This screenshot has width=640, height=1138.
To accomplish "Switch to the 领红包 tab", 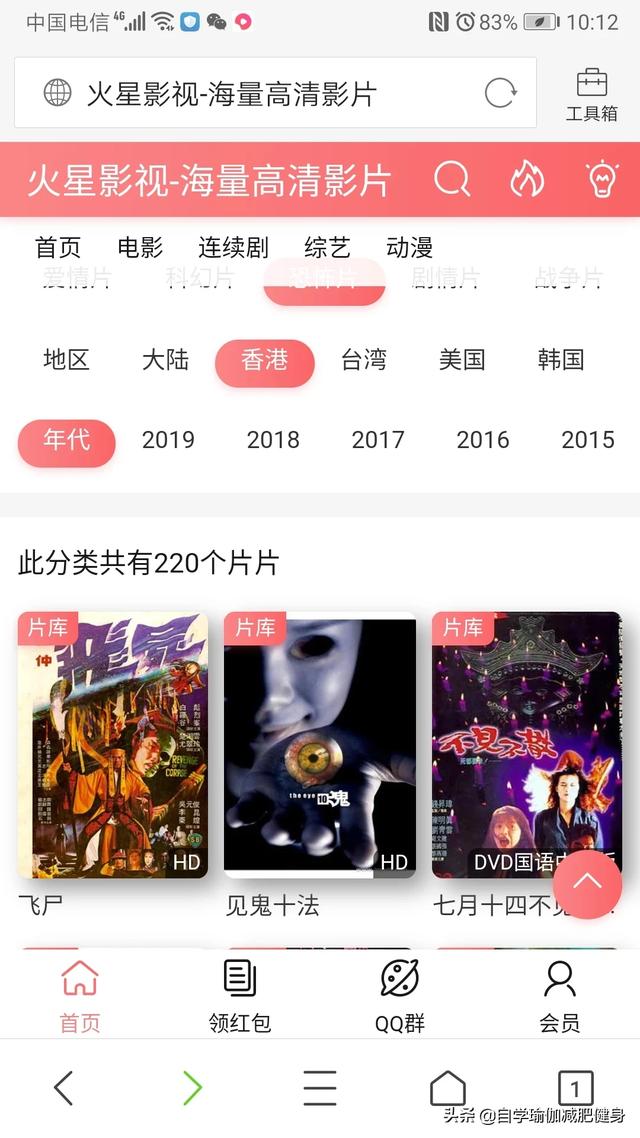I will pyautogui.click(x=240, y=995).
